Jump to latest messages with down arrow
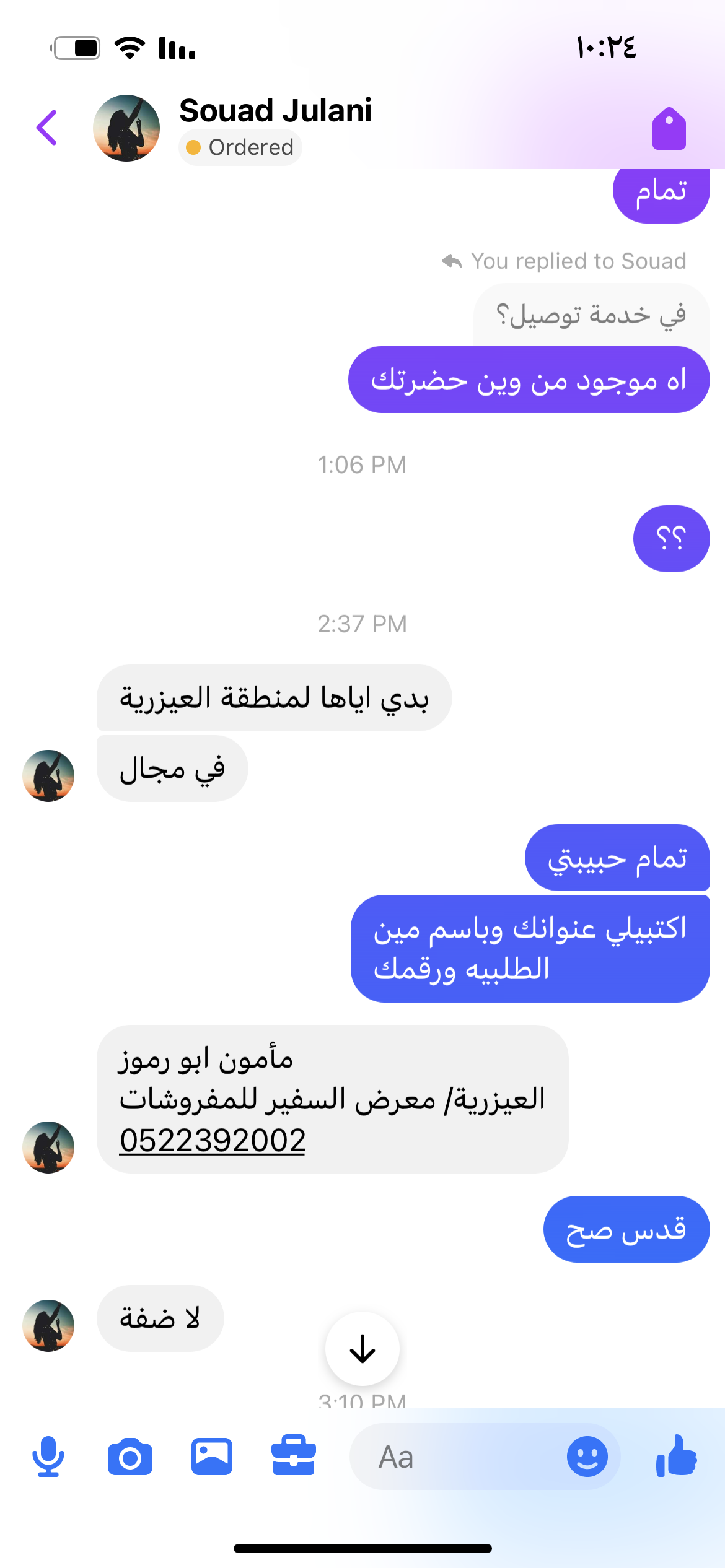This screenshot has width=725, height=1568. (362, 1348)
